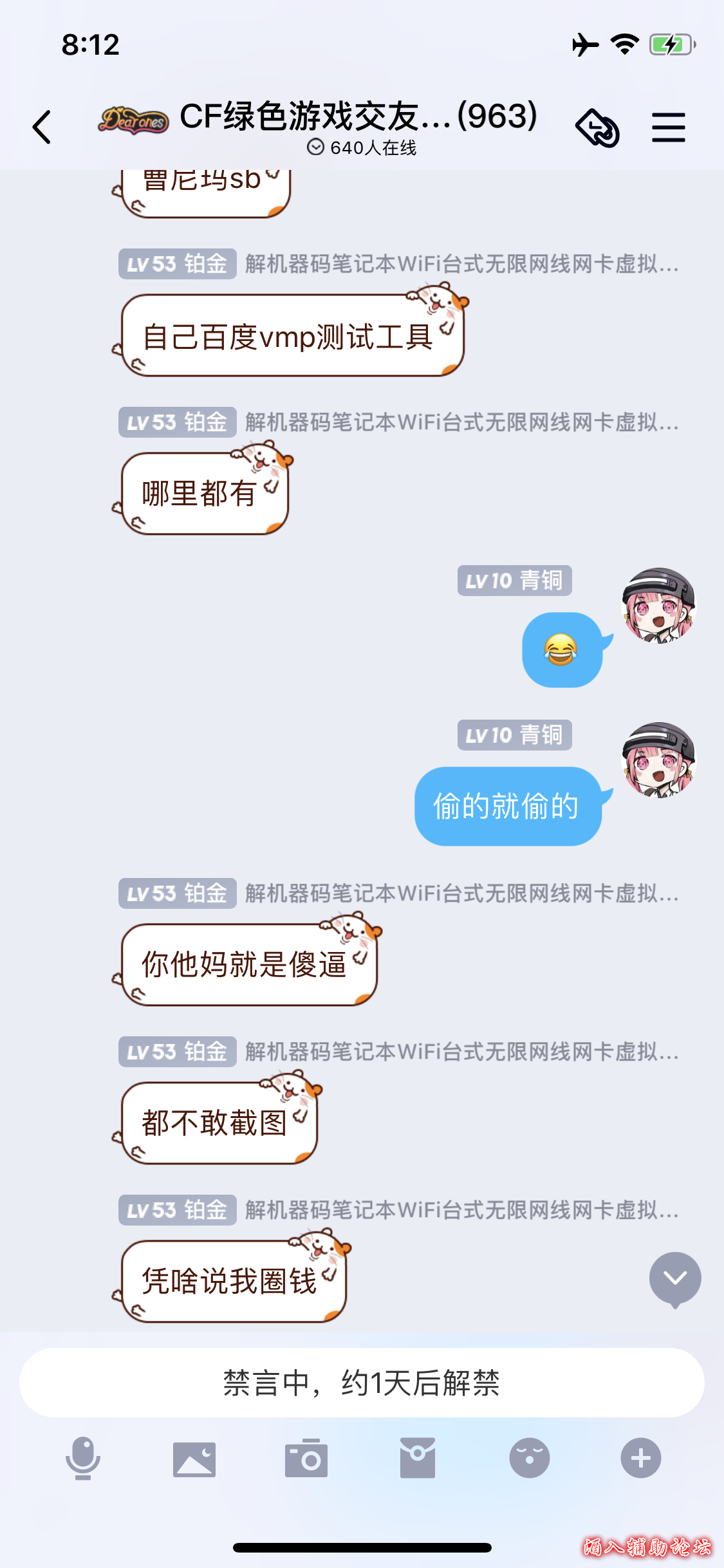Open the red packet icon
Screen dimensions: 724x1568
[x=418, y=1458]
